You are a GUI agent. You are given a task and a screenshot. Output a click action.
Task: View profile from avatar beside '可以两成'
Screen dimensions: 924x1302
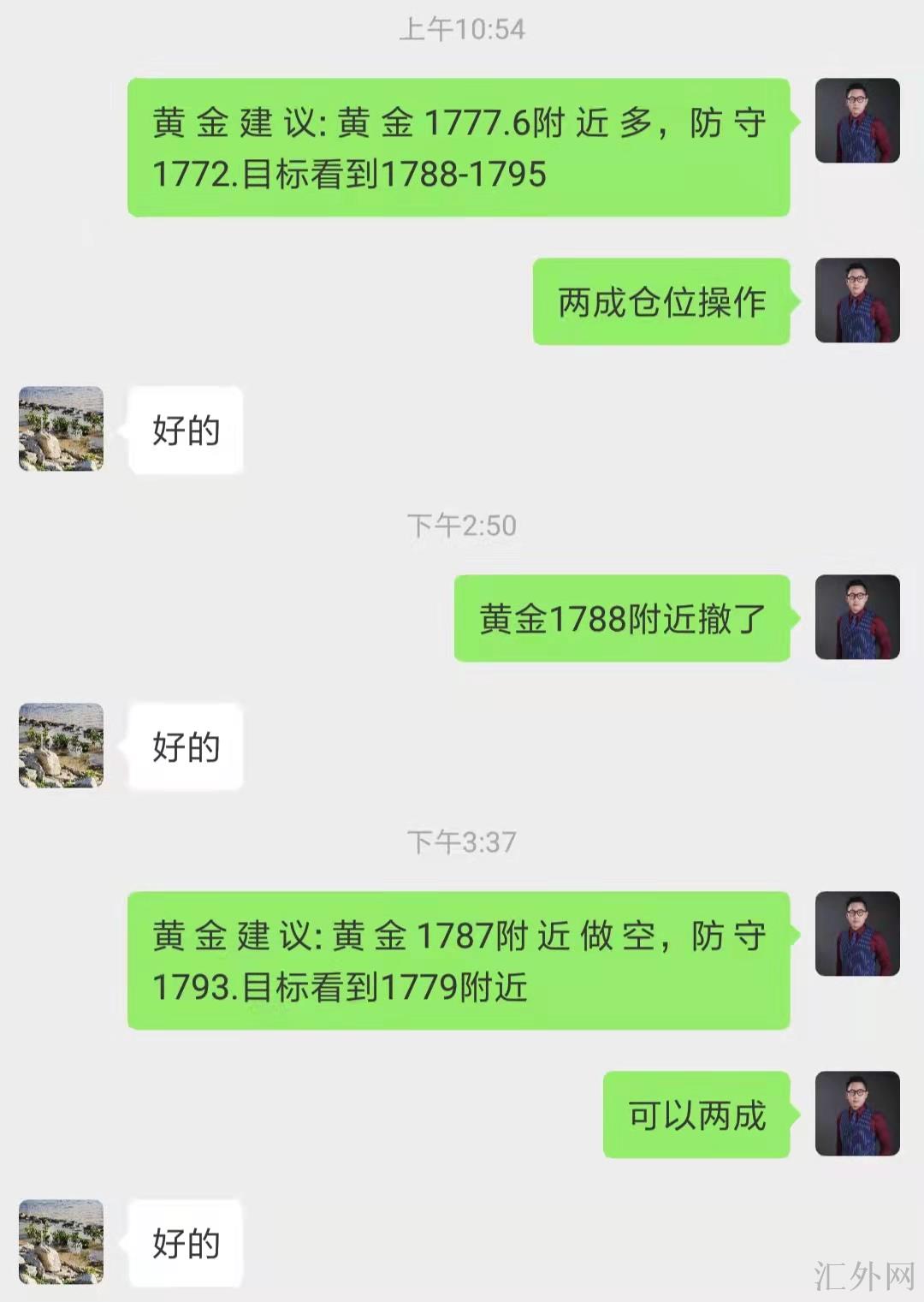click(856, 1114)
